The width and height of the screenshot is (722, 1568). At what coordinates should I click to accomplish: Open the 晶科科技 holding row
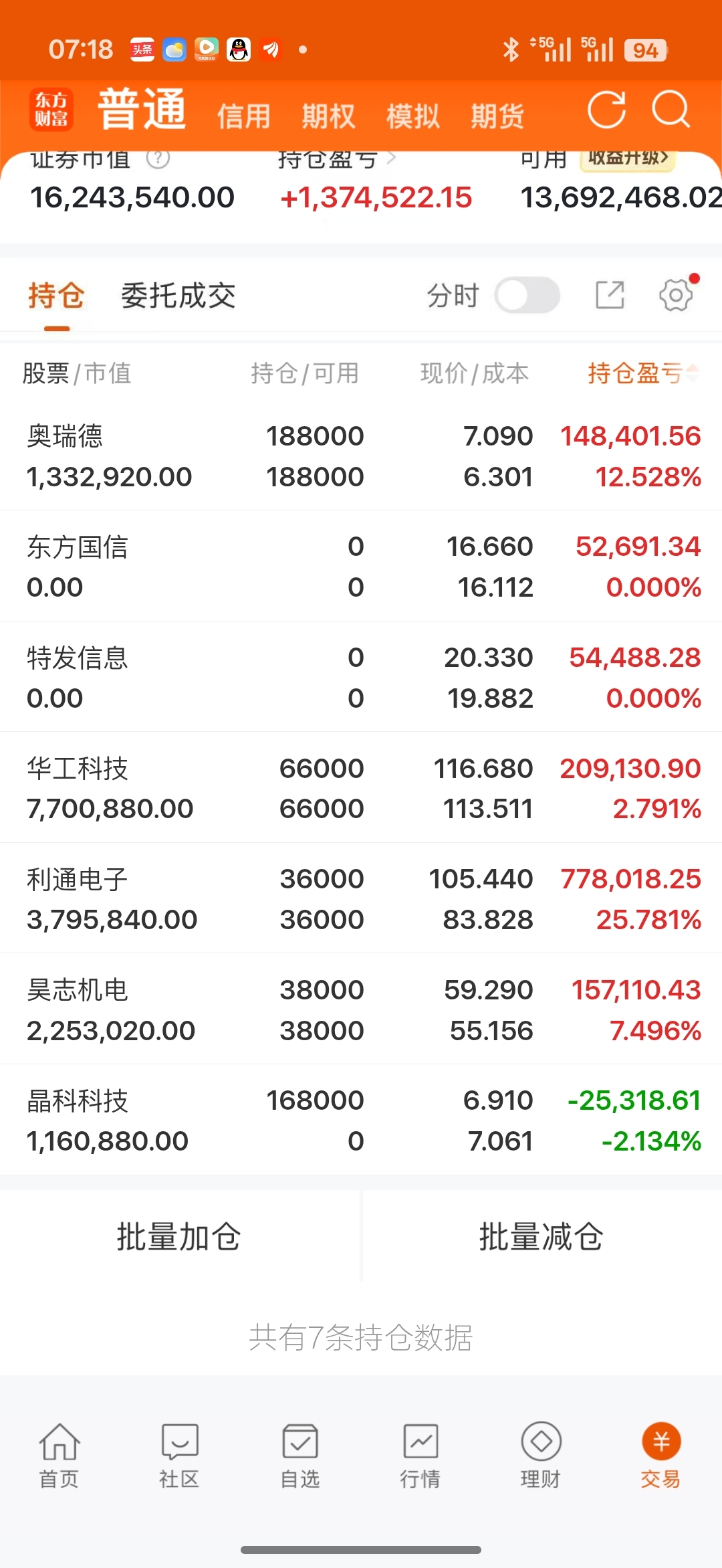(361, 1120)
